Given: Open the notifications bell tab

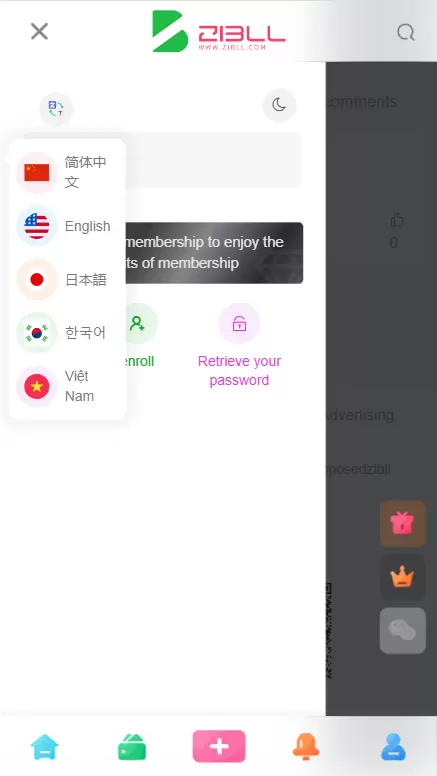Looking at the screenshot, I should (x=306, y=747).
